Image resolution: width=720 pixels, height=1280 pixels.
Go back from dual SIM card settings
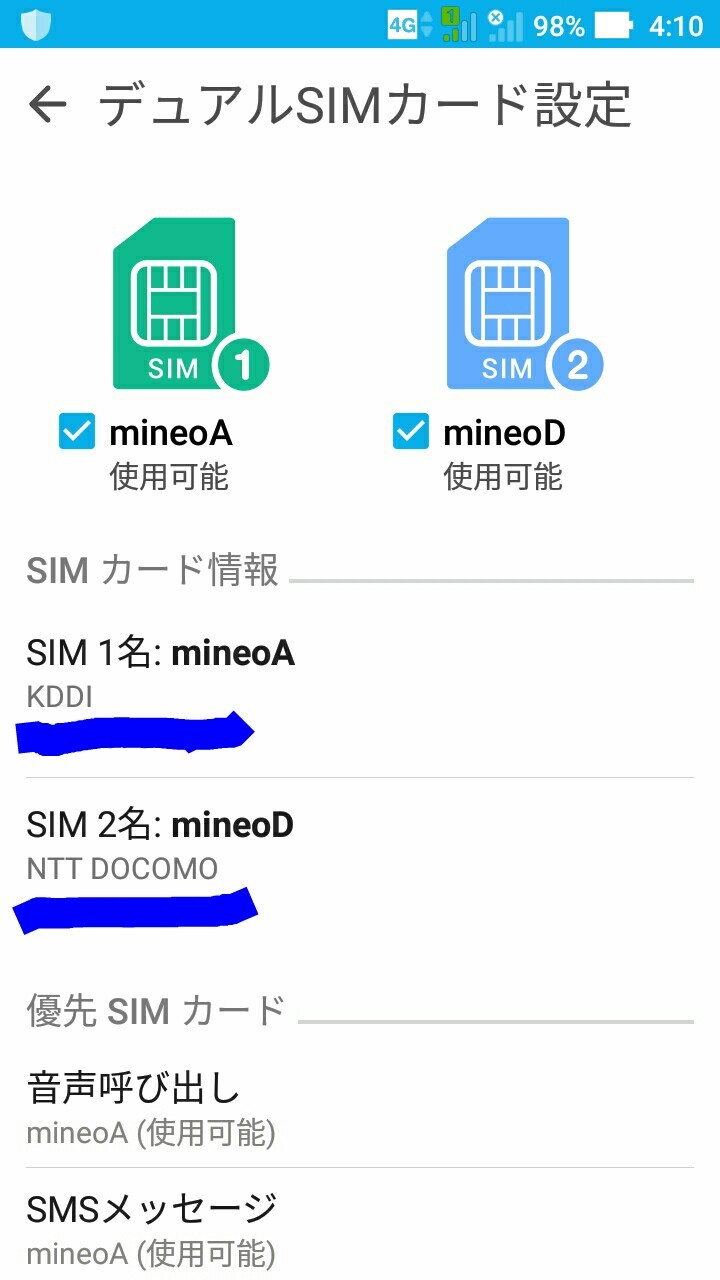47,103
